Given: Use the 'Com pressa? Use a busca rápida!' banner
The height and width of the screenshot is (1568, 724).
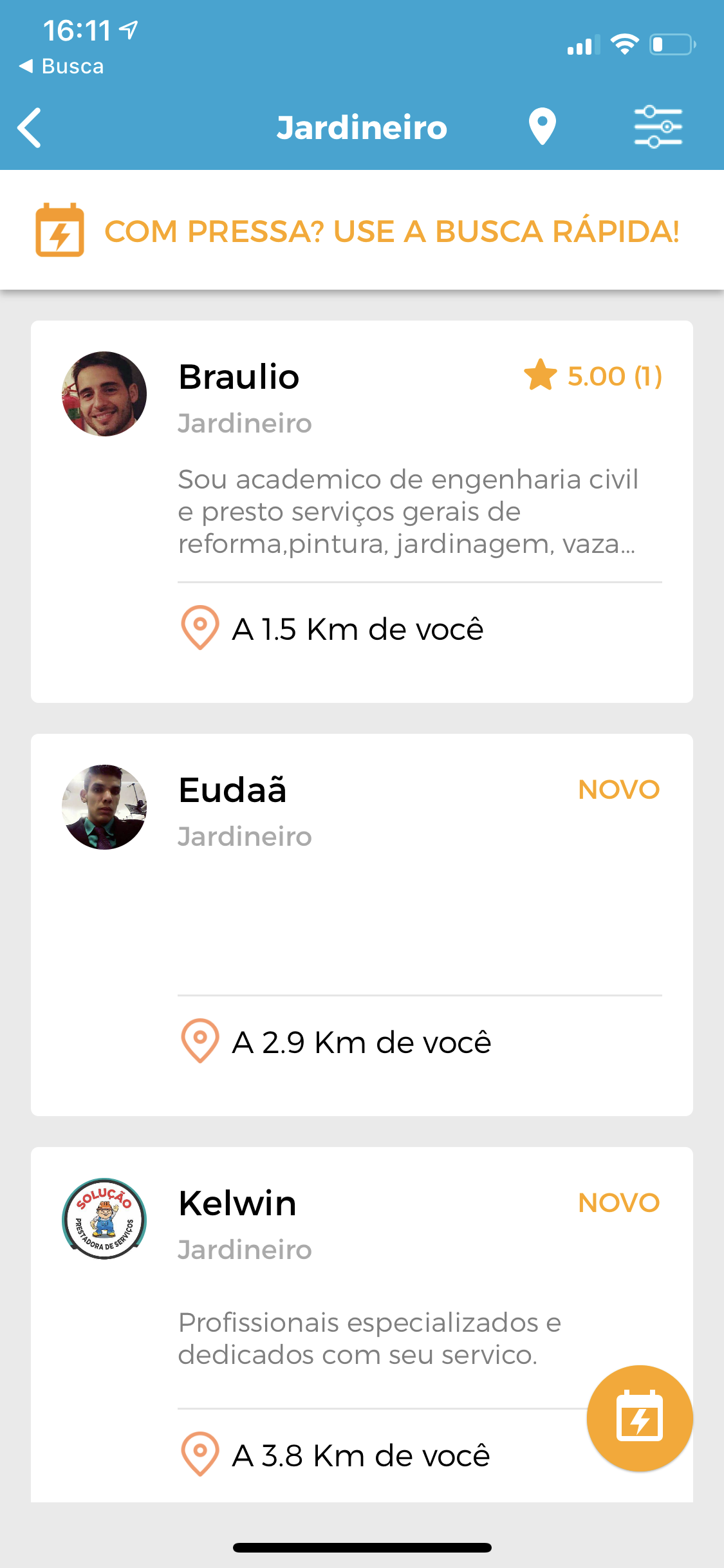Looking at the screenshot, I should 362,230.
